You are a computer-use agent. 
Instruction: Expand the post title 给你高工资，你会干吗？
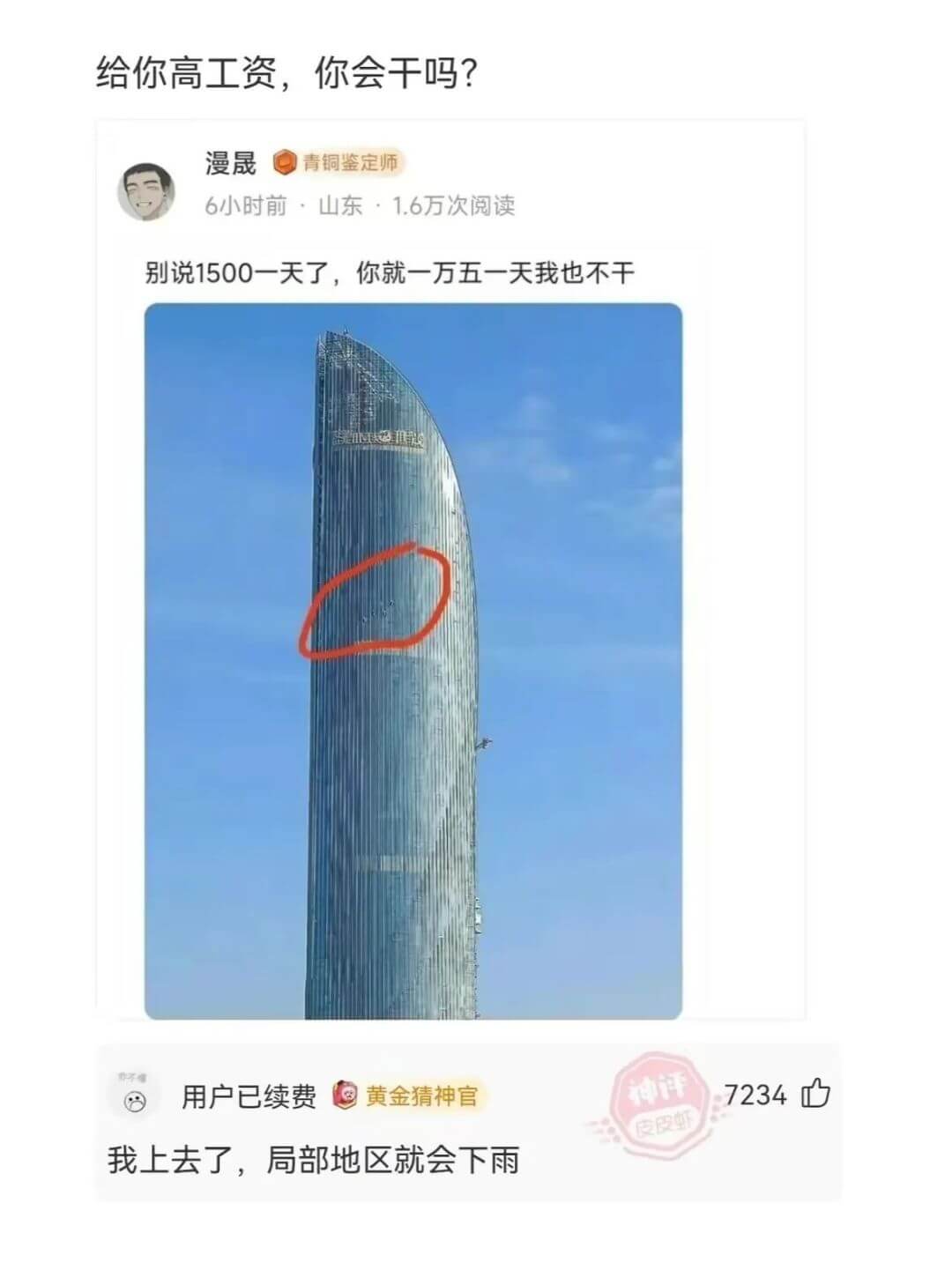[284, 70]
